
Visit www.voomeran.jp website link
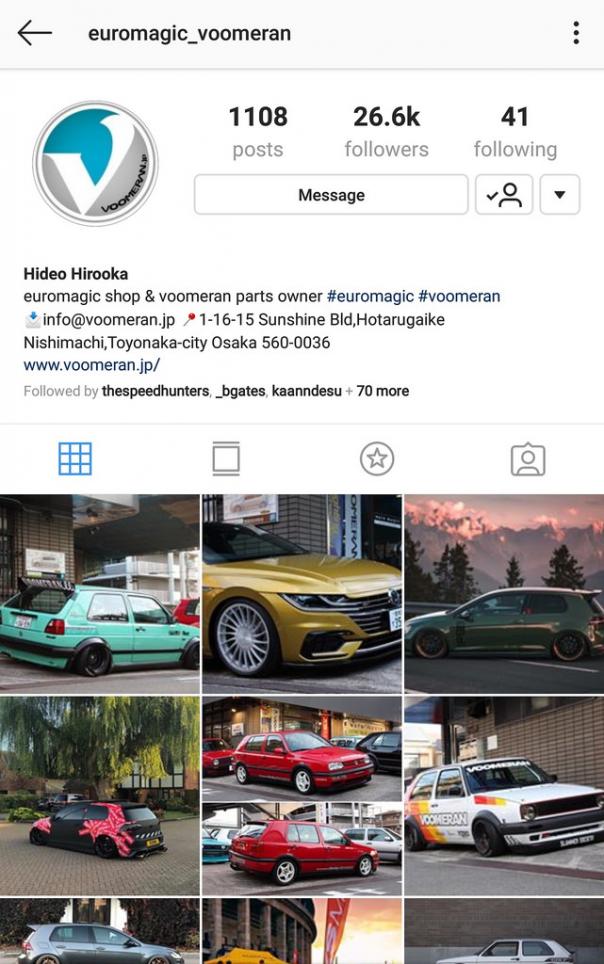coord(92,365)
